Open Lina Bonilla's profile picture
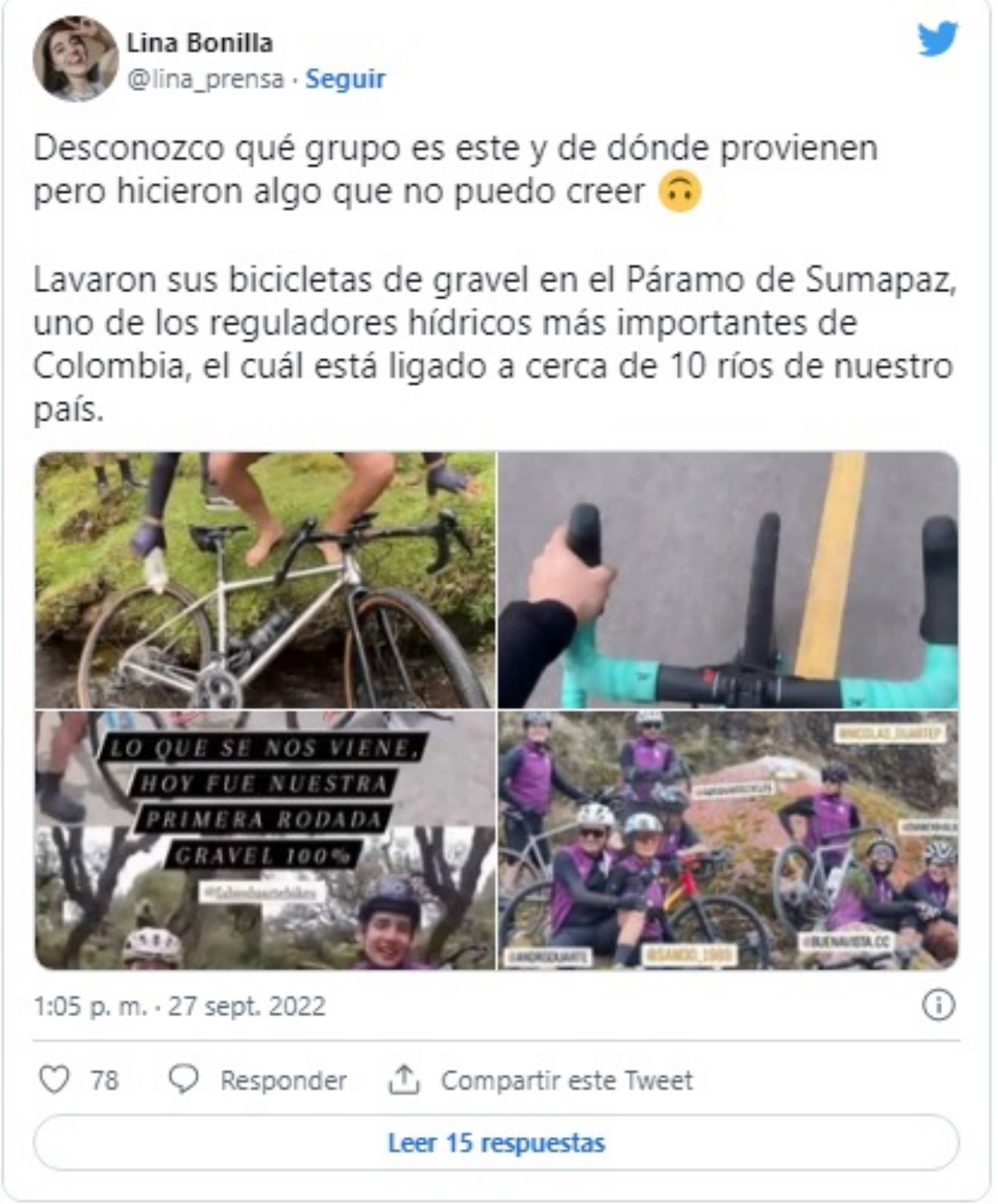This screenshot has width=998, height=1204. (x=74, y=59)
